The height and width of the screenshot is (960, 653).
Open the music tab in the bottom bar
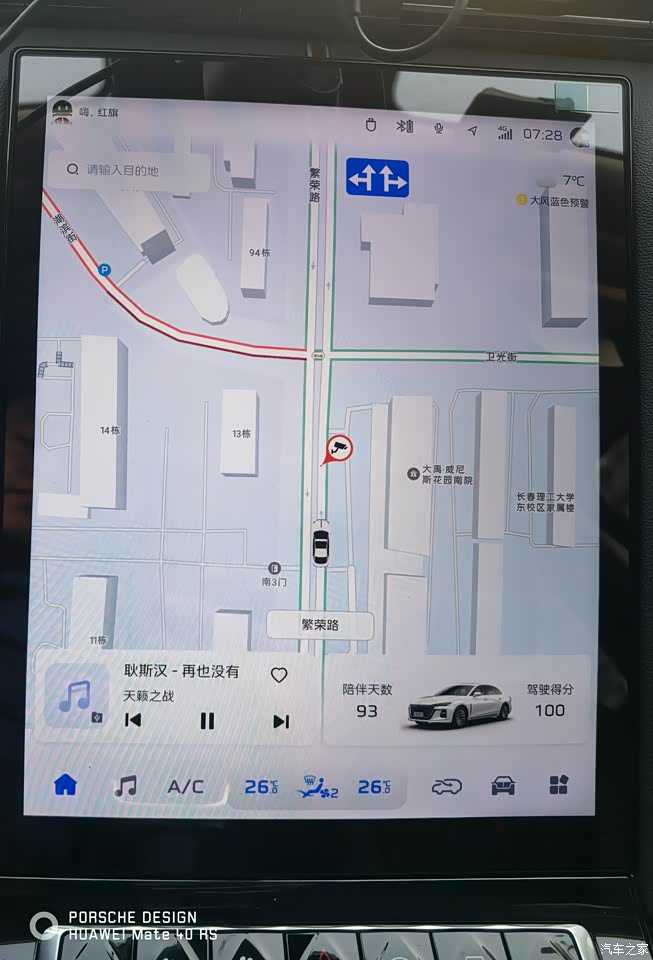(125, 787)
